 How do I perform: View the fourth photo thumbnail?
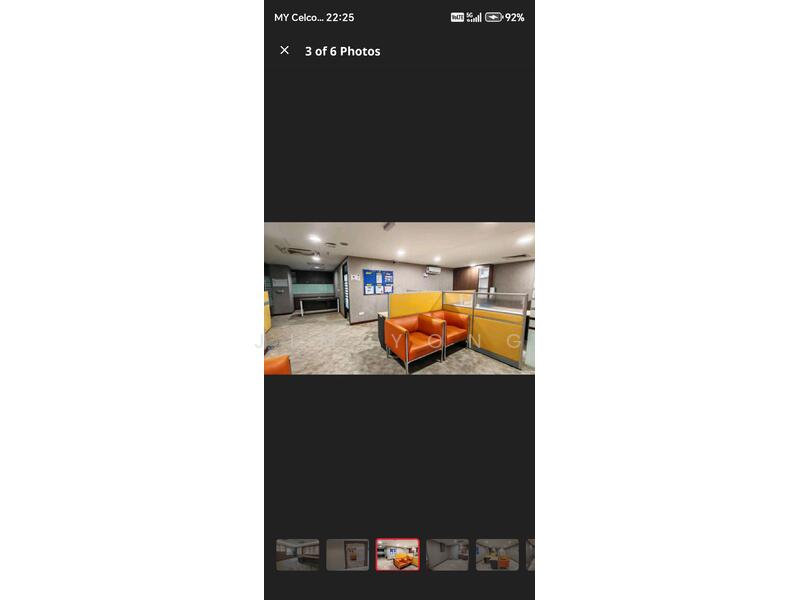click(447, 554)
